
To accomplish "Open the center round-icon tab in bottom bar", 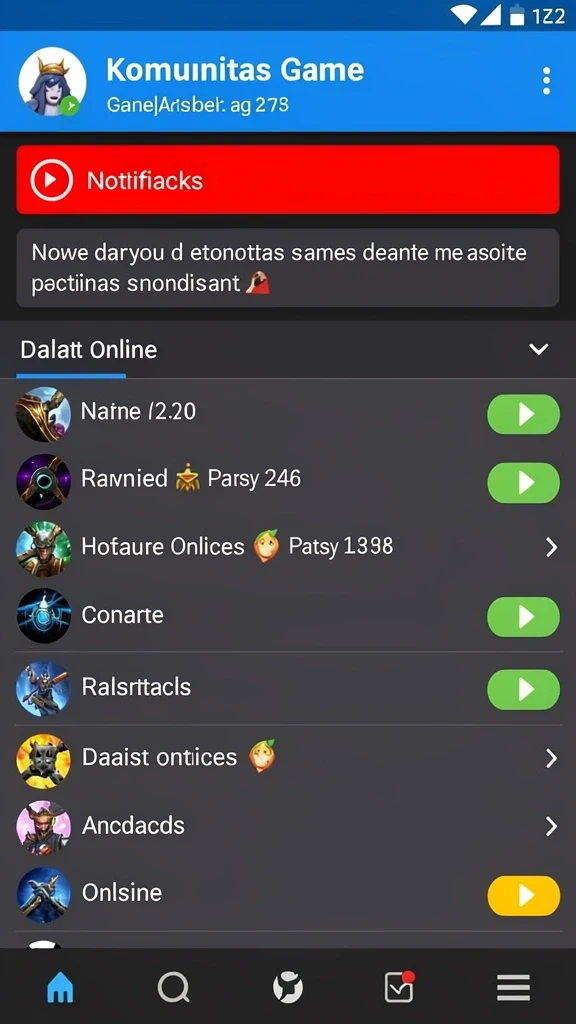I will 287,987.
